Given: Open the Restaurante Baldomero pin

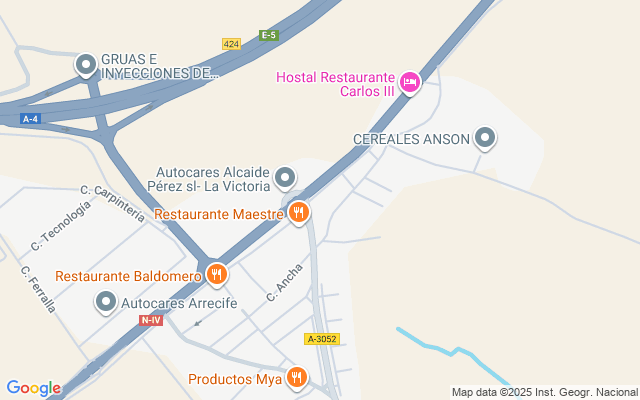Looking at the screenshot, I should 217,275.
